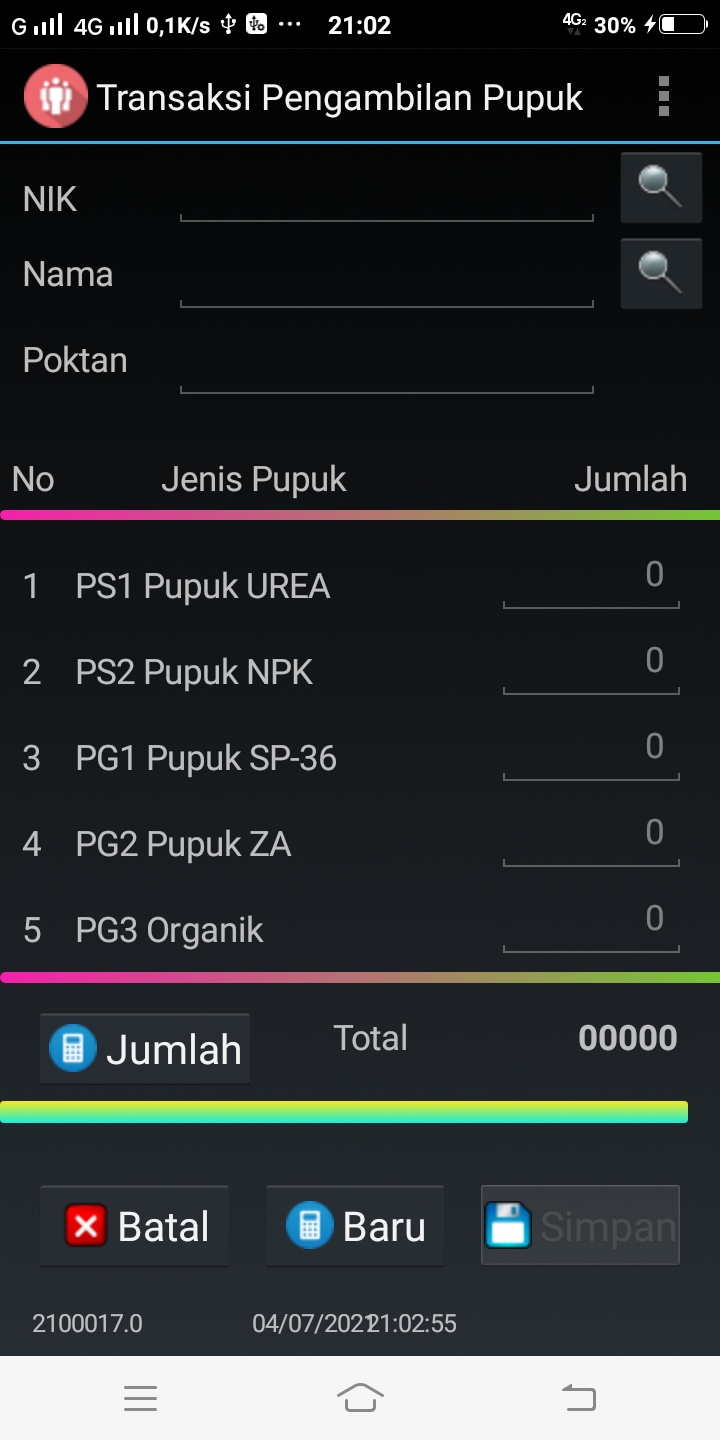
Task: Edit the amount for PS2 Pupuk NPK
Action: click(x=591, y=665)
